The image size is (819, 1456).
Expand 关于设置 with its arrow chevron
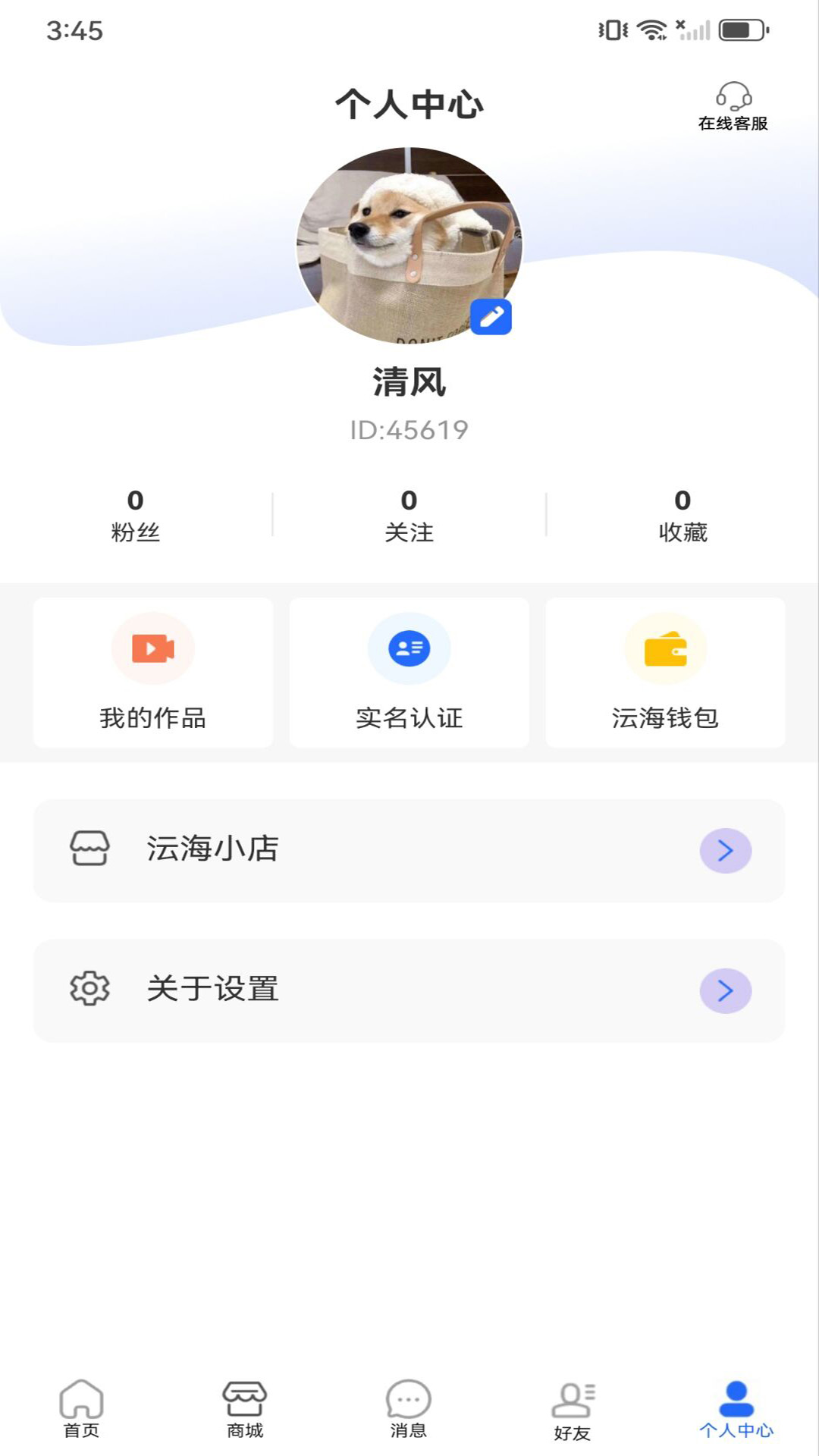pyautogui.click(x=725, y=990)
